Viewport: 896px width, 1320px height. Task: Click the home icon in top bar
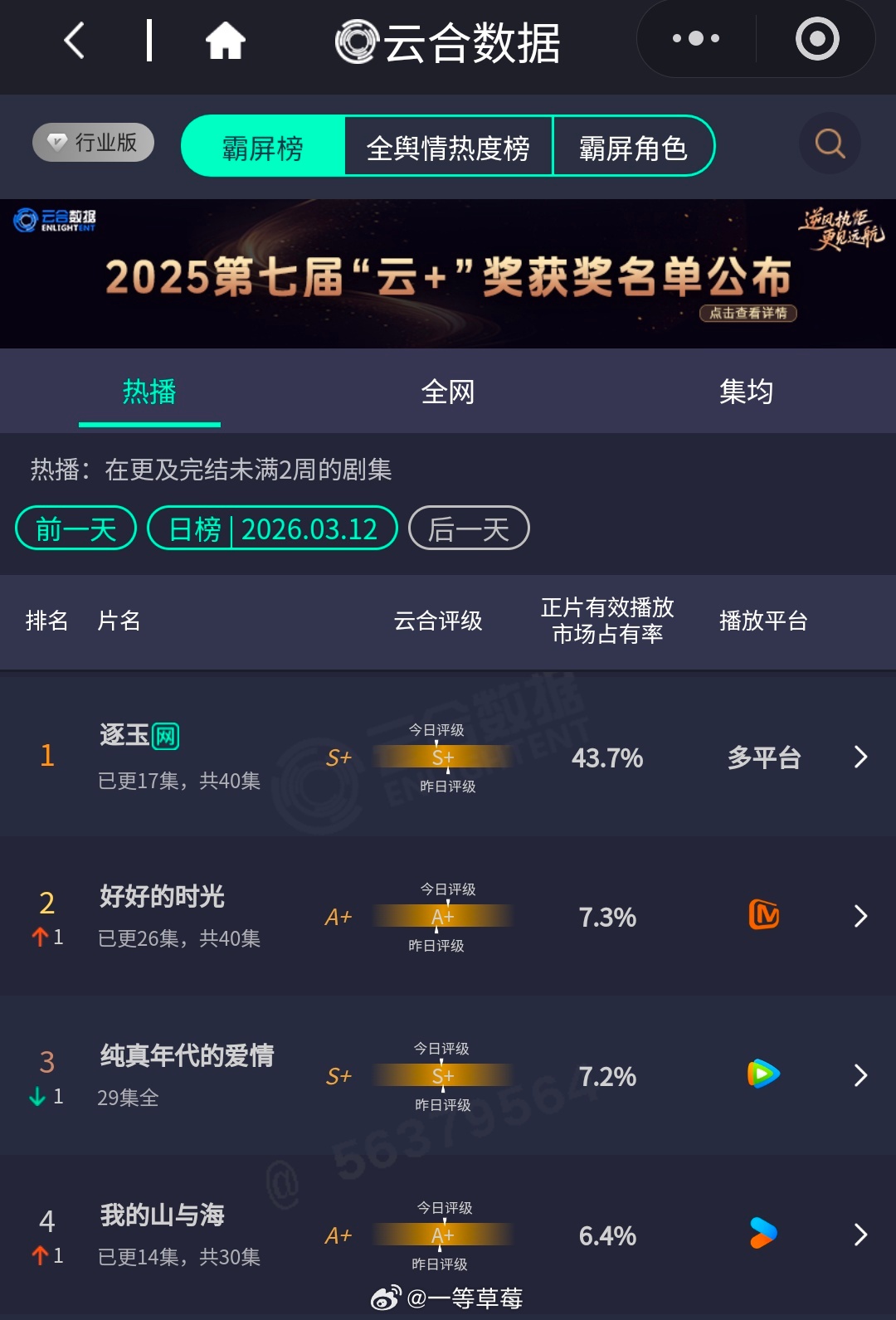[226, 39]
